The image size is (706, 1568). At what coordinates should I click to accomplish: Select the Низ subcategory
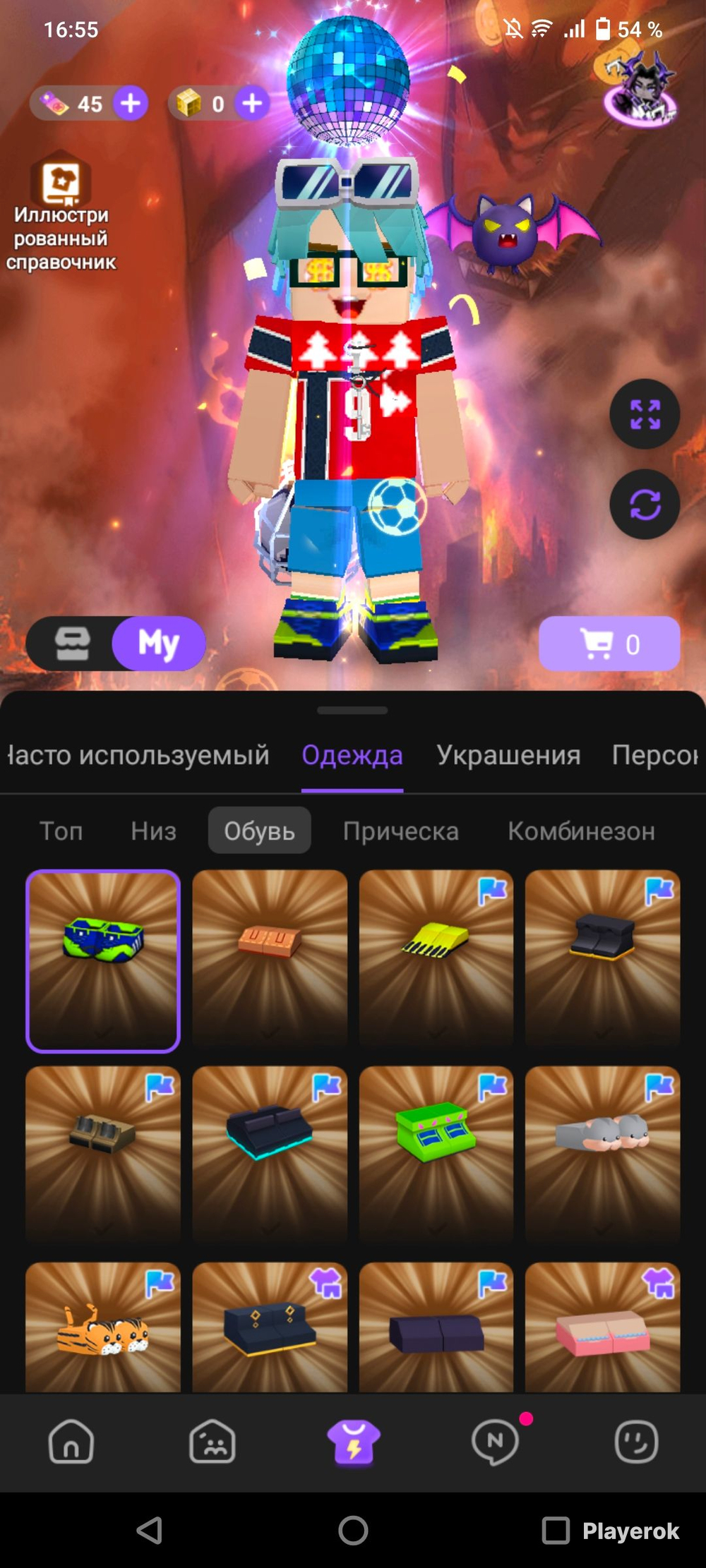pos(153,831)
